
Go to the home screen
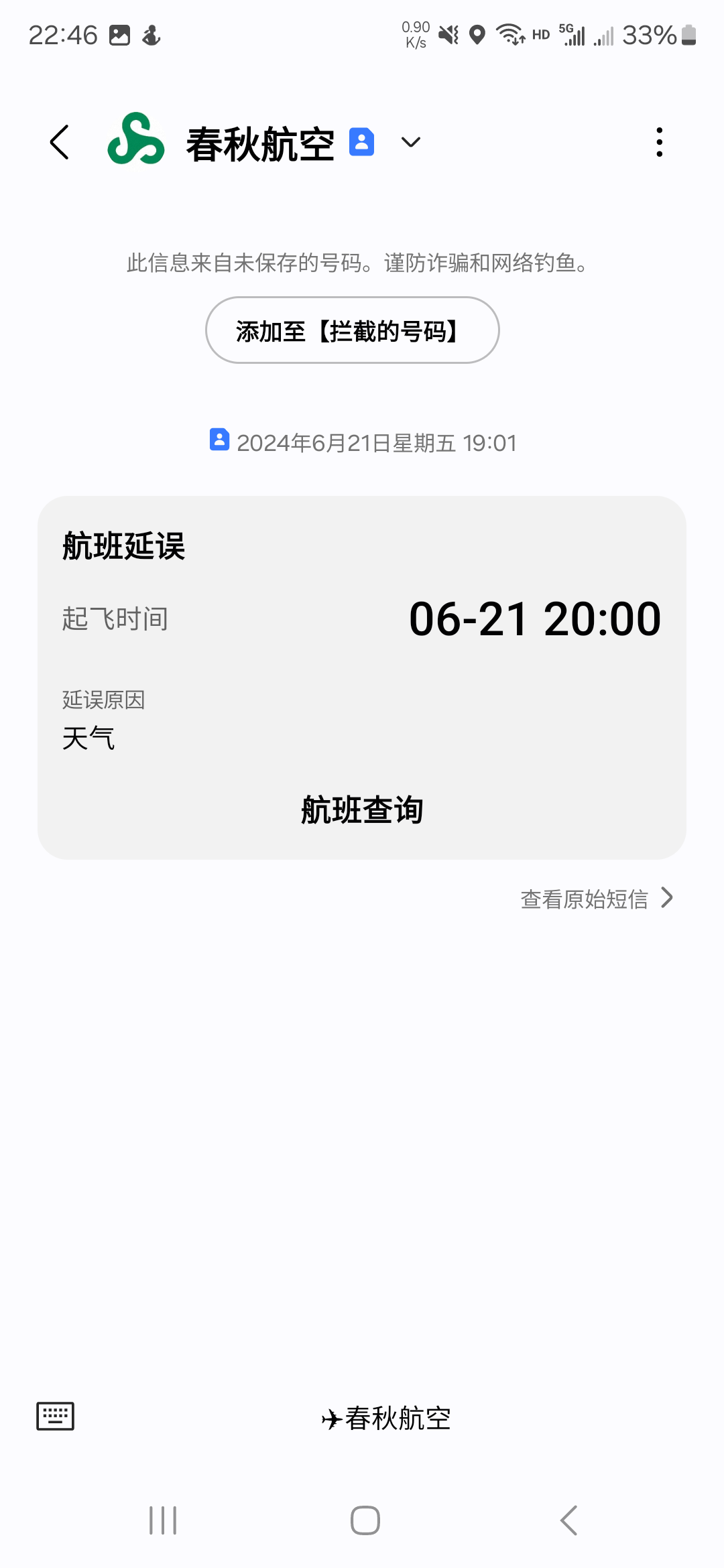(x=365, y=1520)
